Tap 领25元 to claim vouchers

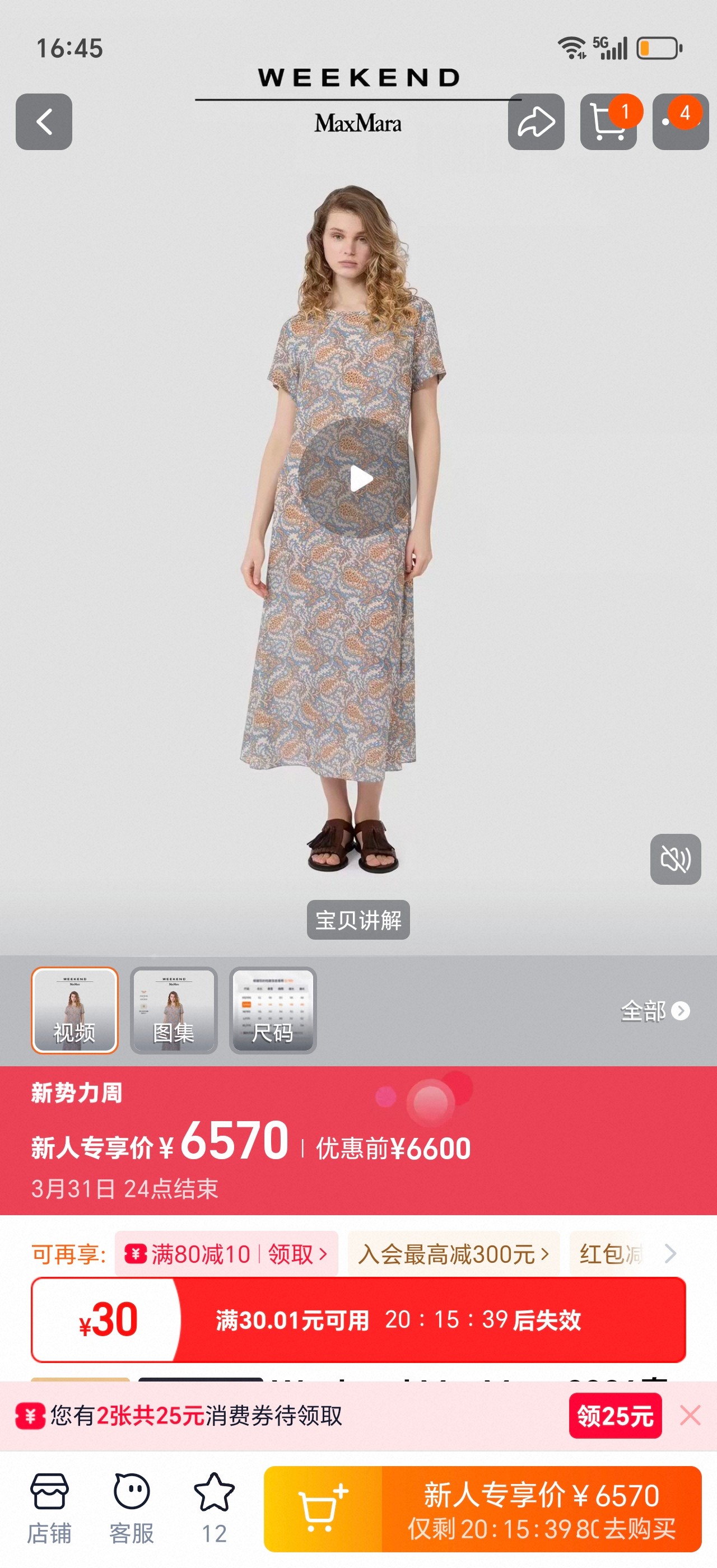point(616,1416)
